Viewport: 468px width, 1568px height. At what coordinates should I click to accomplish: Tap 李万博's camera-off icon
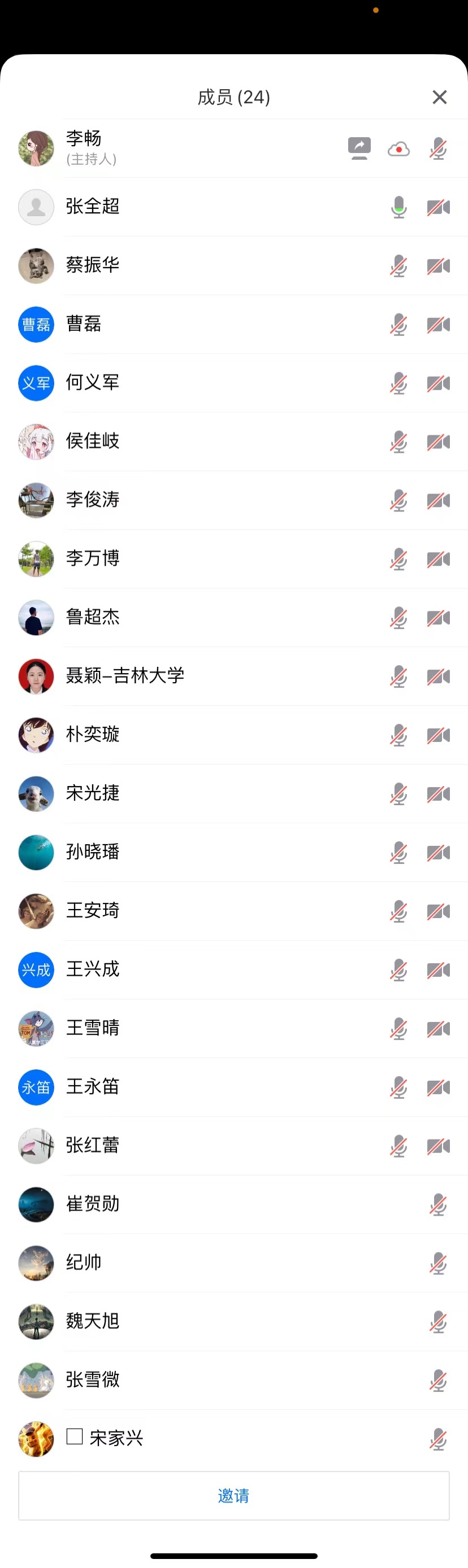438,560
